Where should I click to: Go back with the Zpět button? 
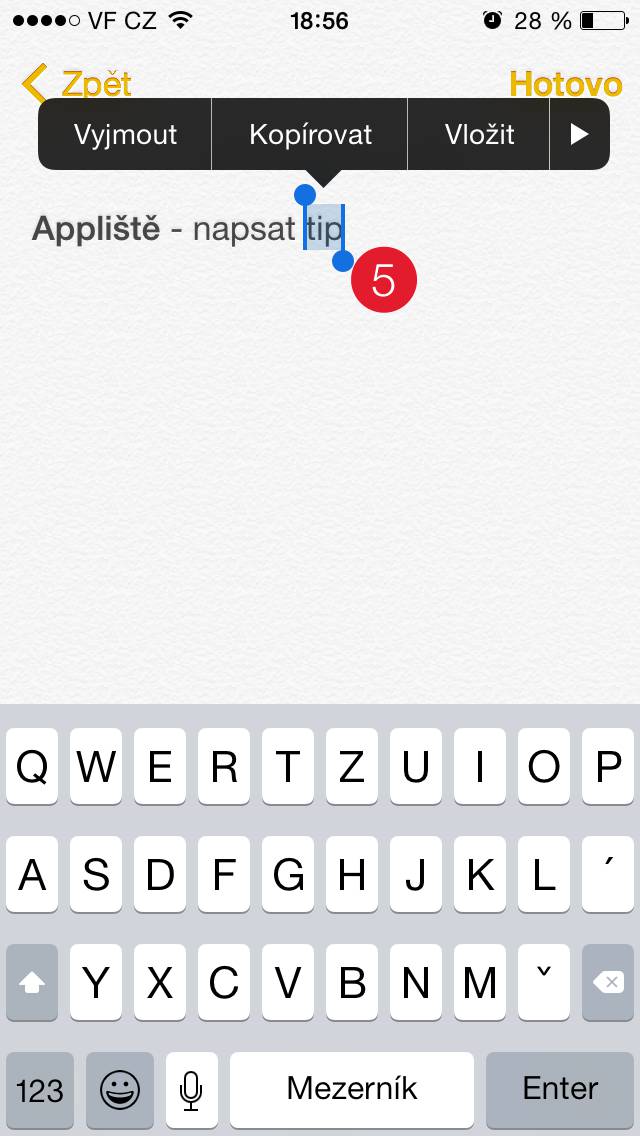point(78,84)
